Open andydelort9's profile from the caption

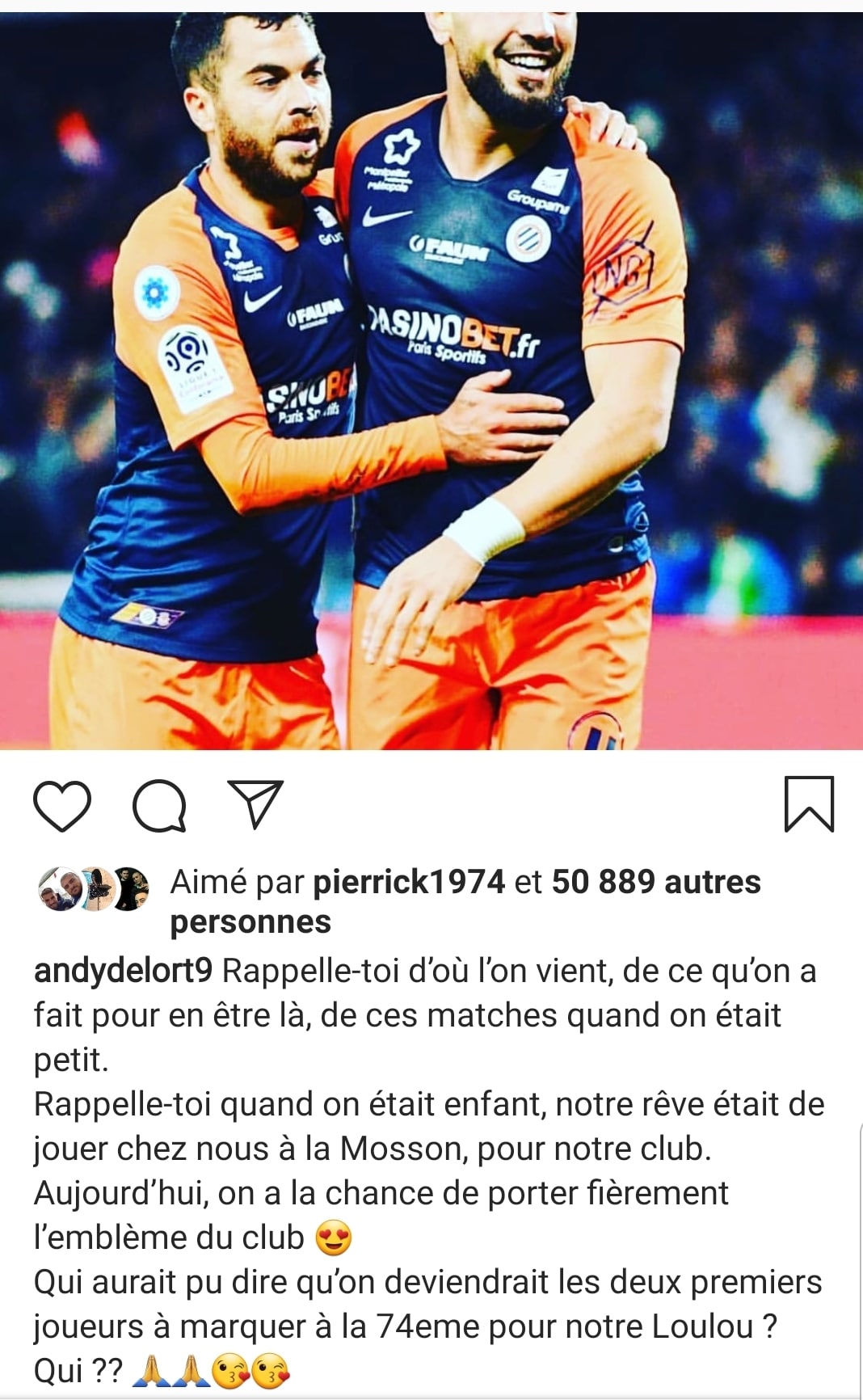(123, 971)
